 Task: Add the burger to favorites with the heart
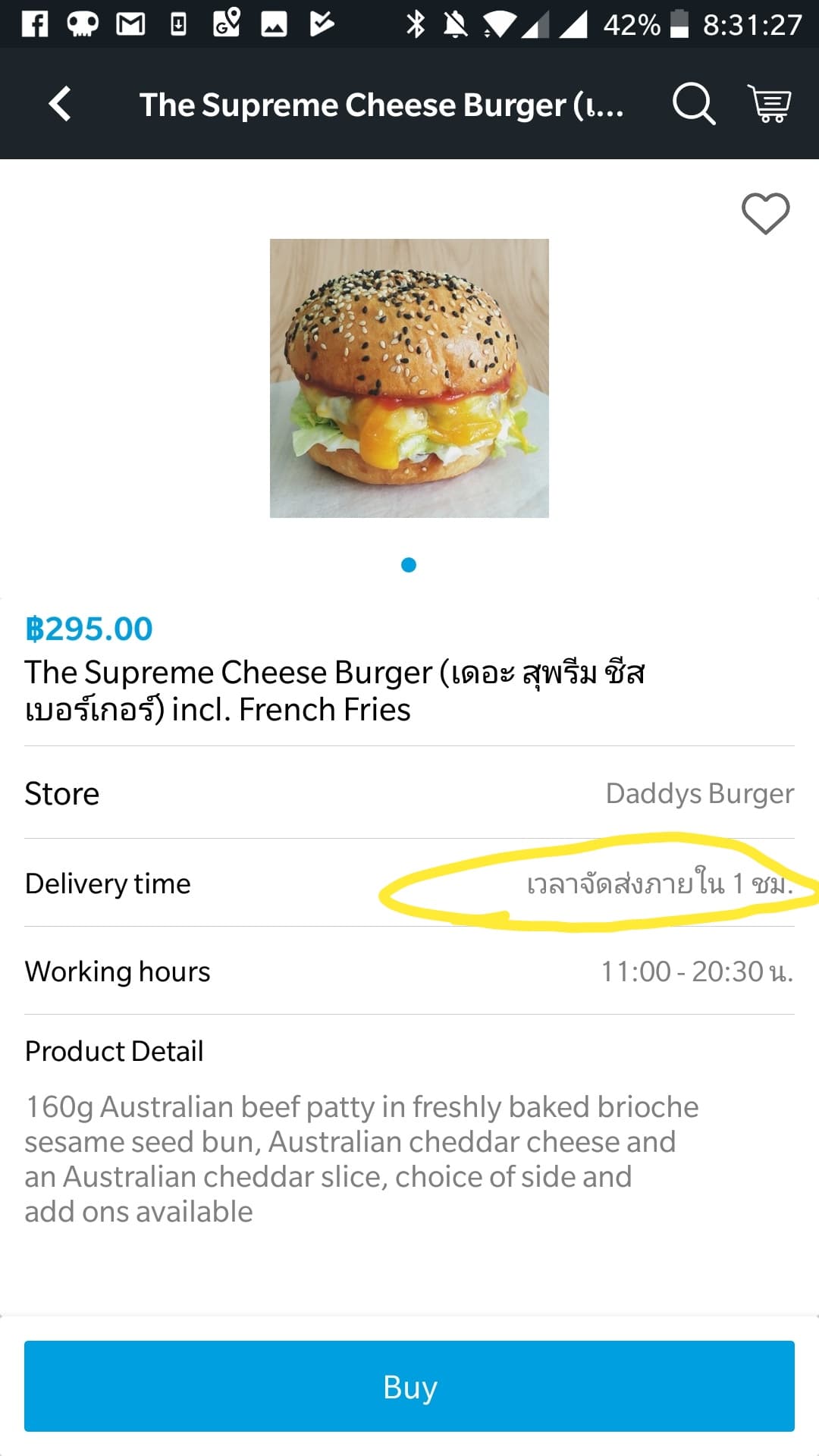coord(765,214)
